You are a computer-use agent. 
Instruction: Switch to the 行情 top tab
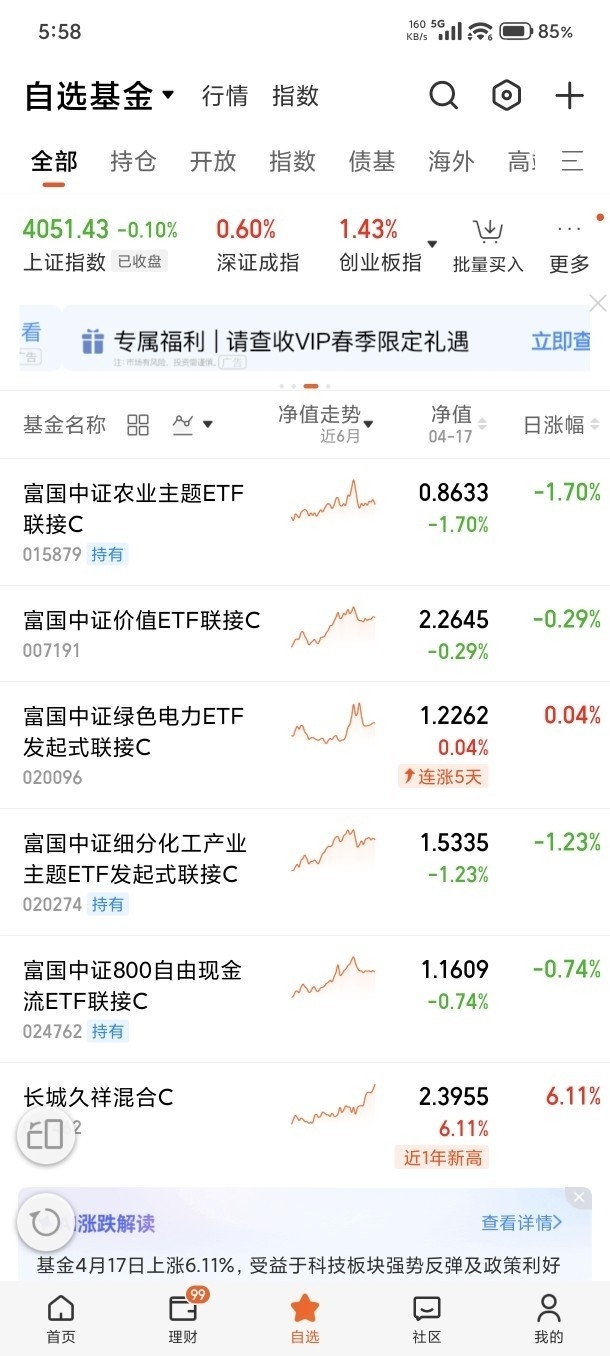(225, 96)
